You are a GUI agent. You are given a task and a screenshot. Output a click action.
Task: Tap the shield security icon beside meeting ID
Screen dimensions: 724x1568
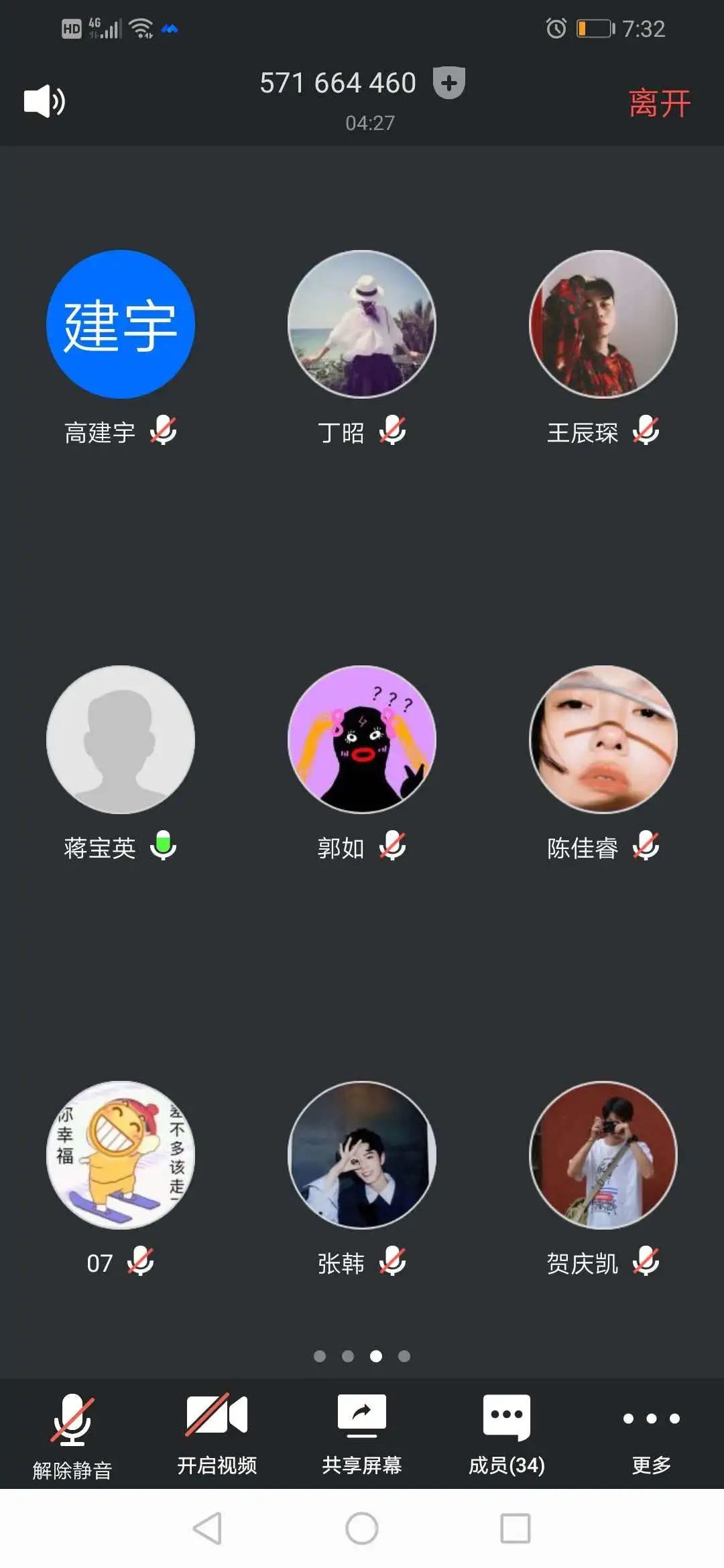coord(448,83)
